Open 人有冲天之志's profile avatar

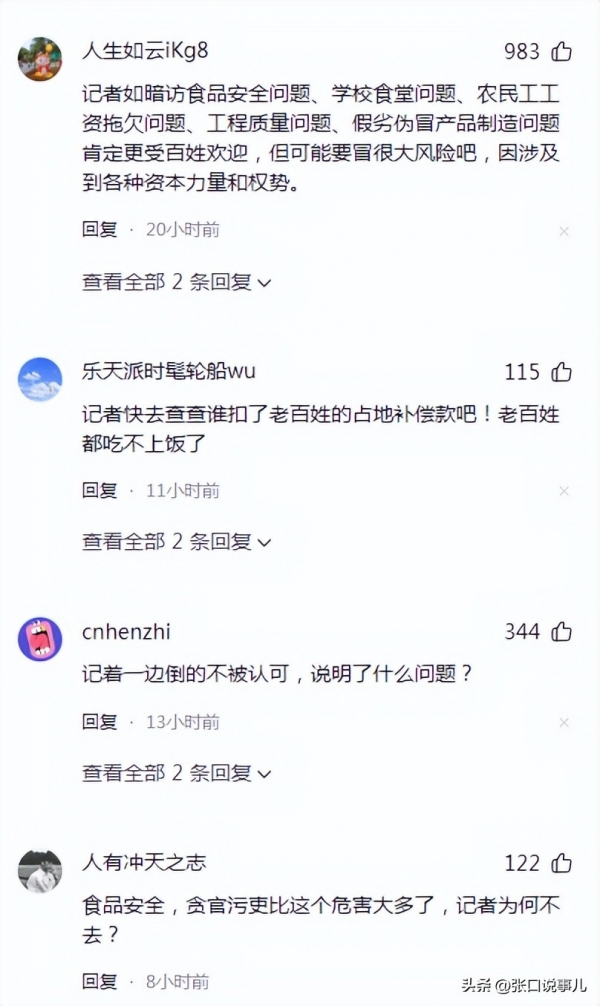click(x=40, y=870)
